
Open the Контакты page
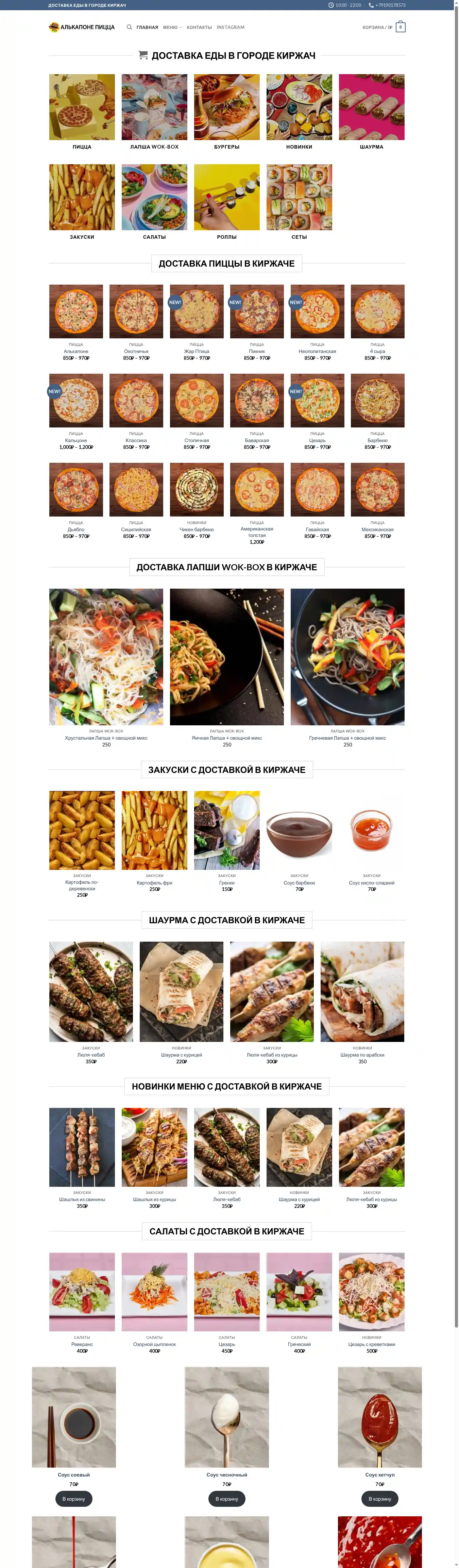point(199,28)
